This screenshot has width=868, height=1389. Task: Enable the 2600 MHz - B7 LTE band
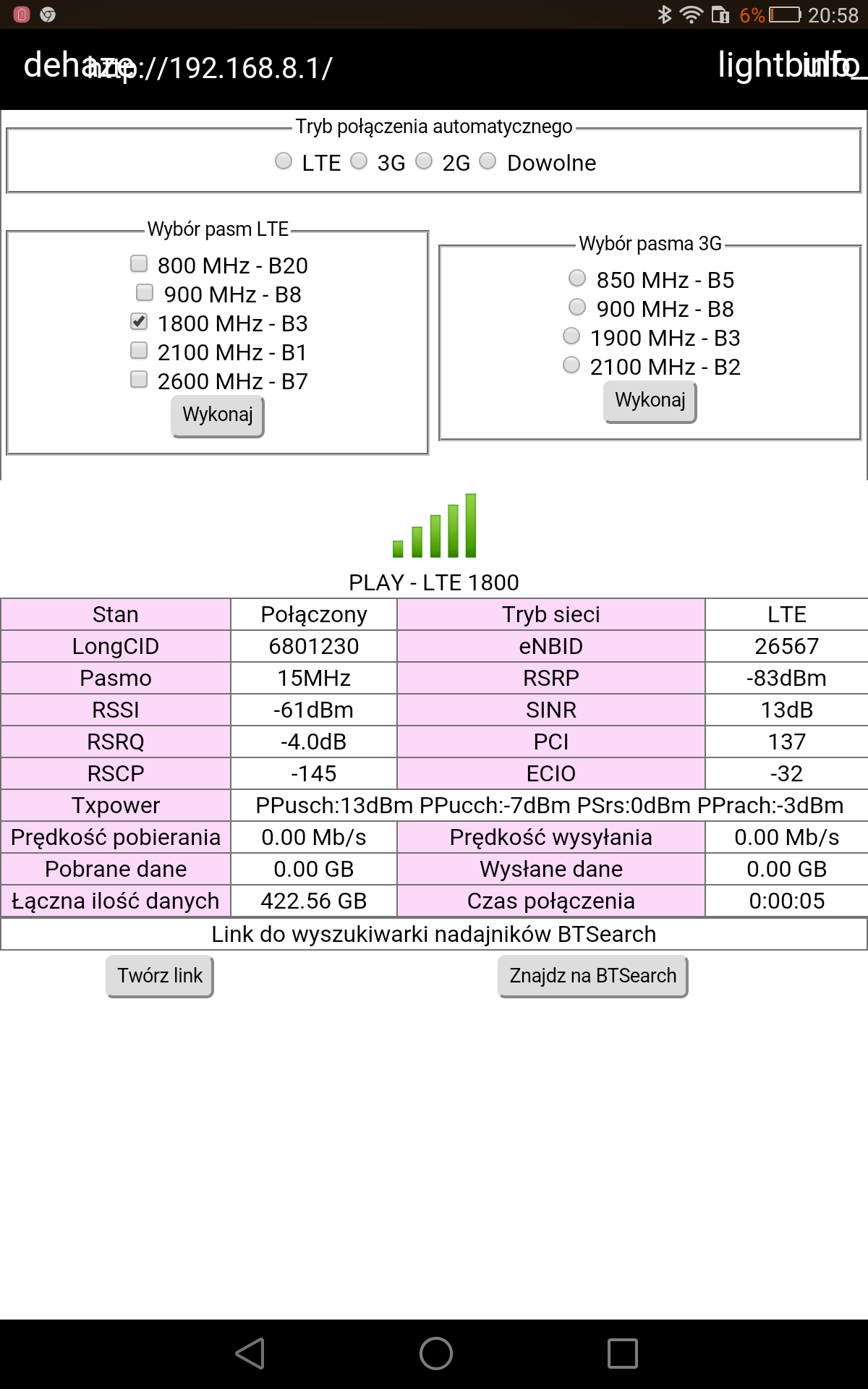139,379
